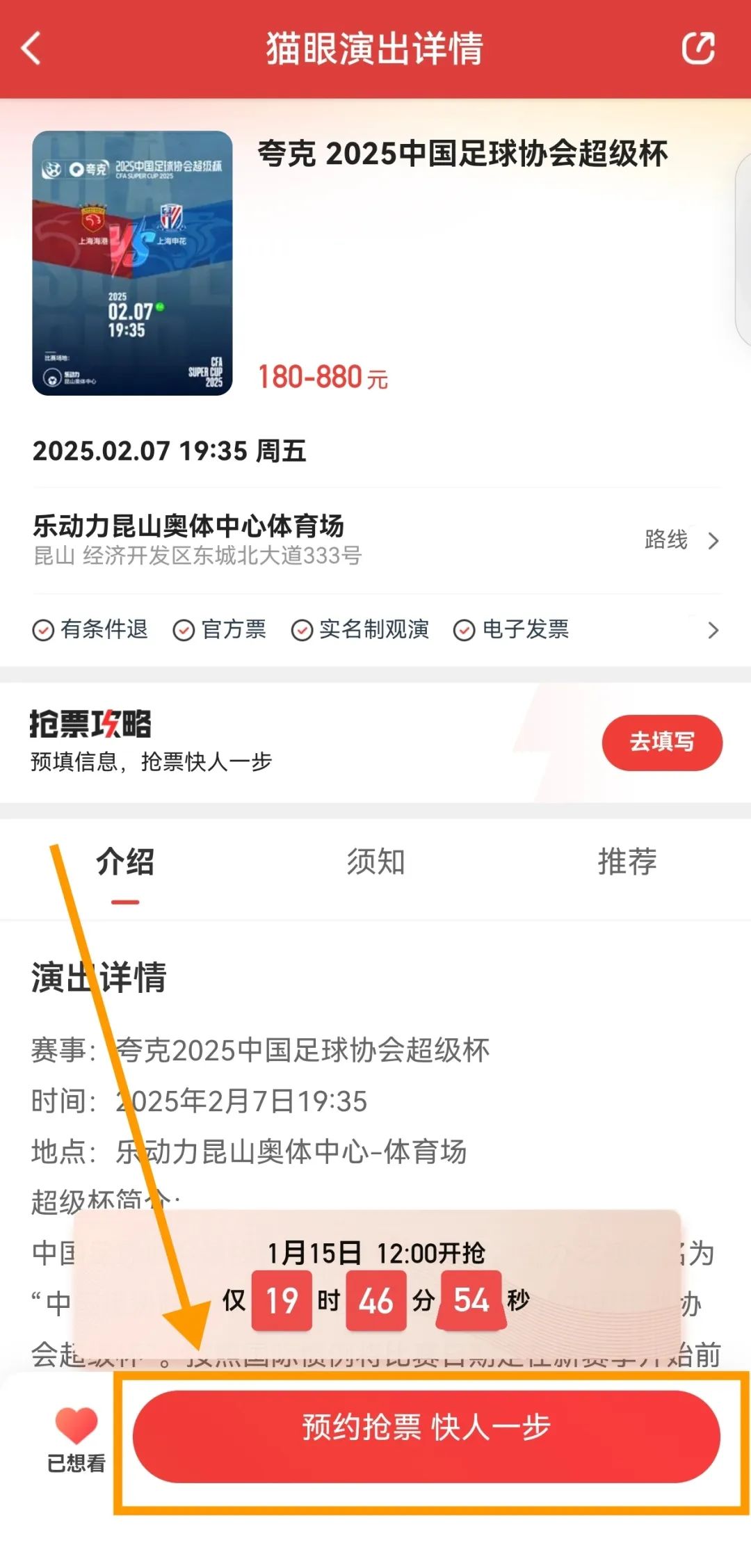Tap 预约抢票 快人一步 button
Image resolution: width=751 pixels, height=1568 pixels.
426,1435
